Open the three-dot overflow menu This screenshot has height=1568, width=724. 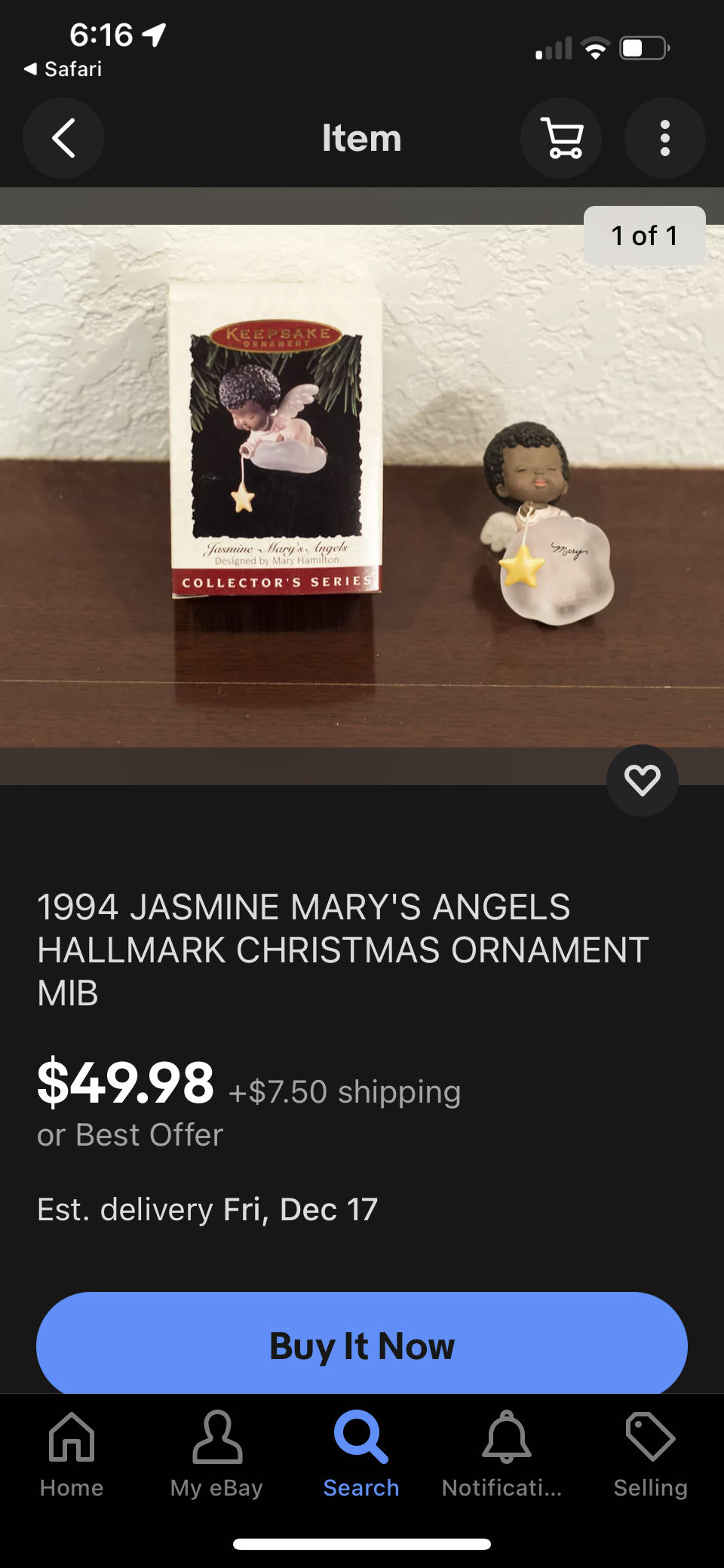pos(664,138)
